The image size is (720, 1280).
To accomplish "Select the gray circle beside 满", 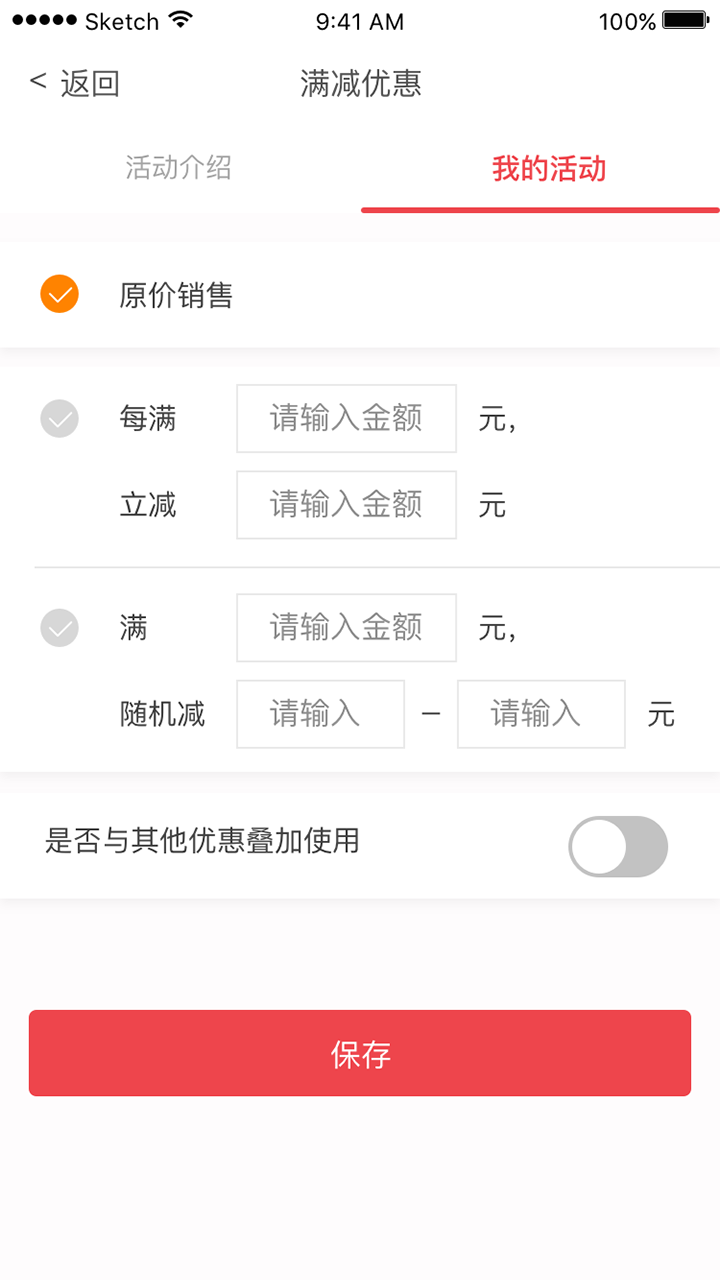I will 59,627.
